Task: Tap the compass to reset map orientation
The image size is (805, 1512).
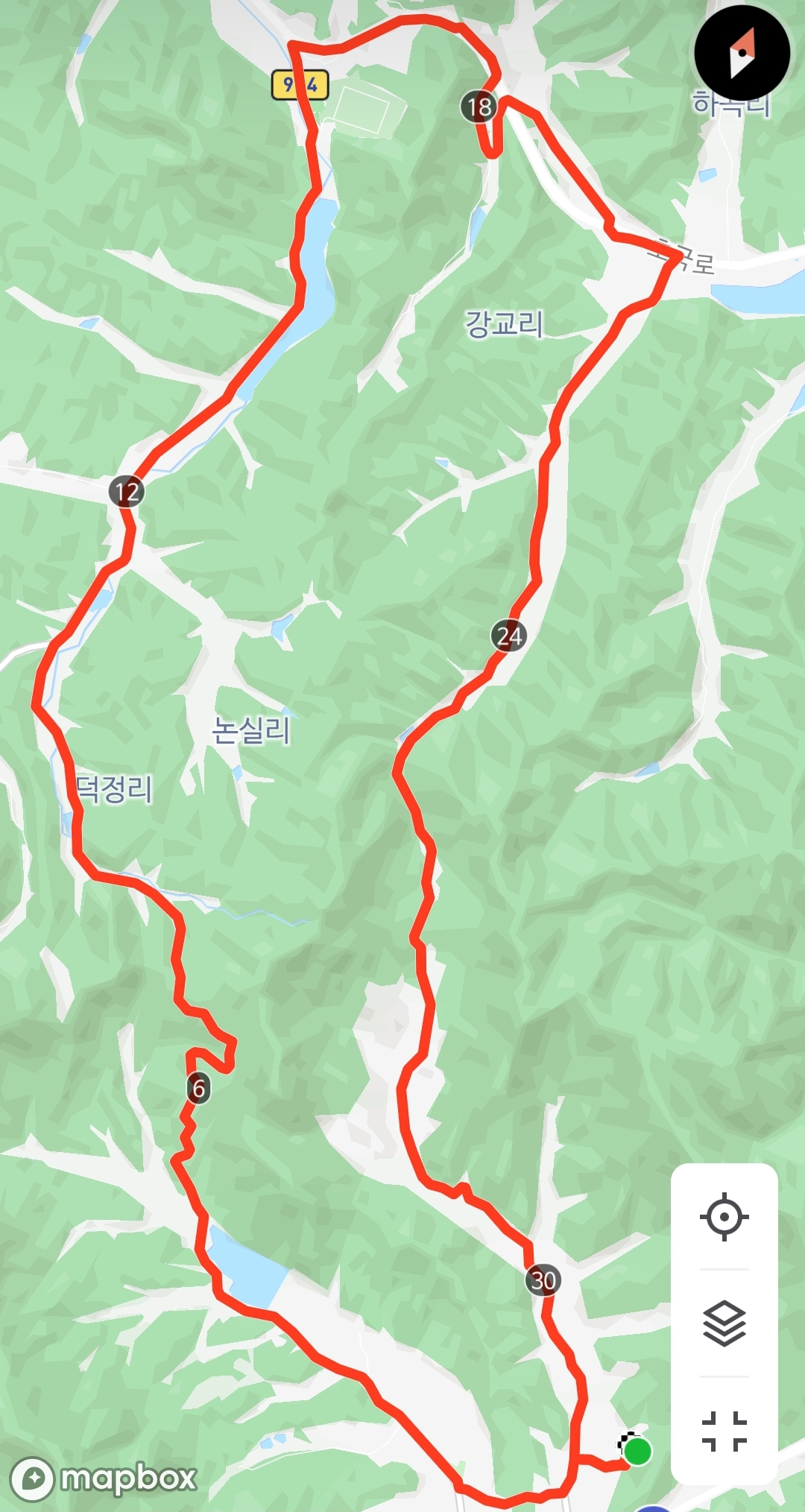Action: (x=741, y=53)
